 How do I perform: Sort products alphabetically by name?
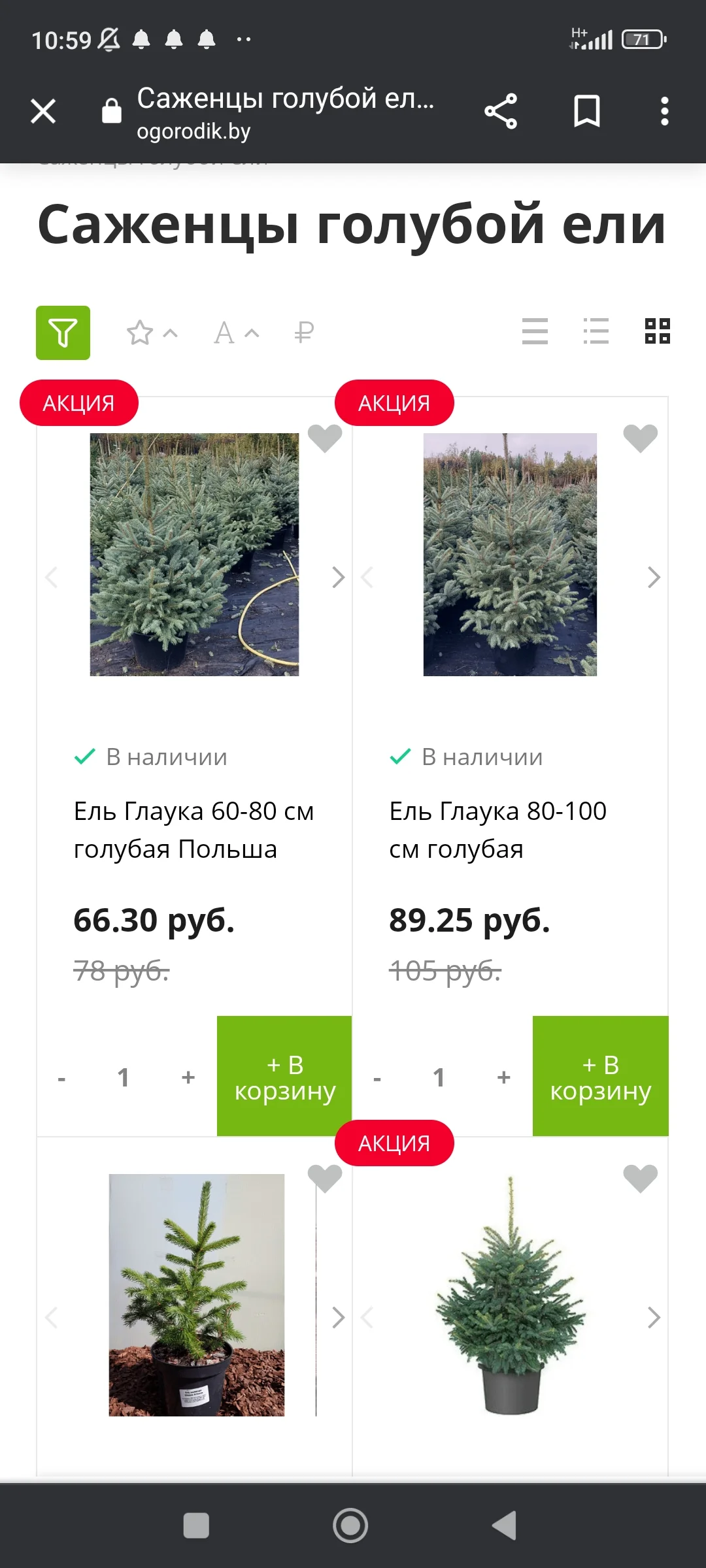point(235,333)
